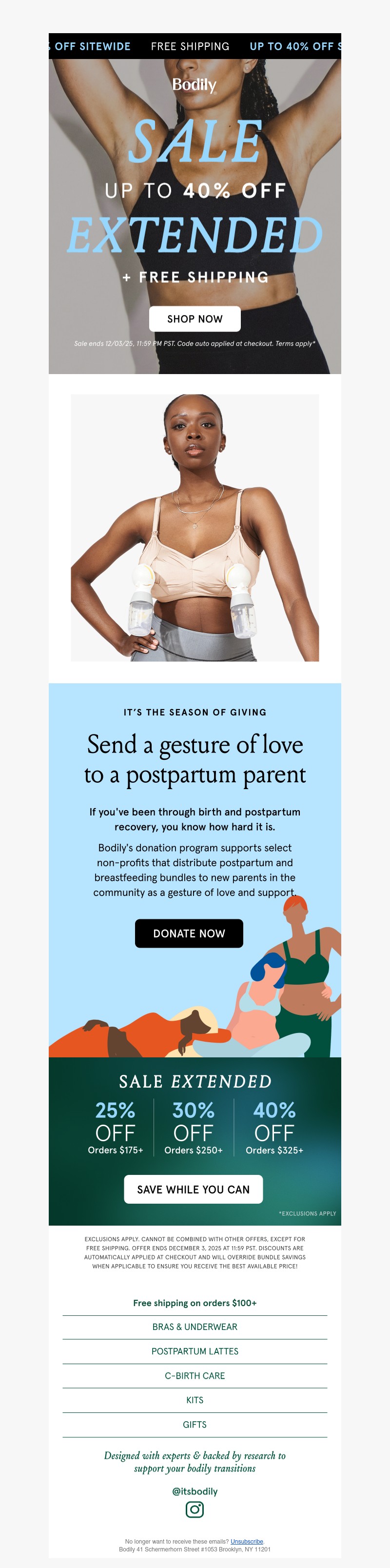Viewport: 390px width, 1568px height.
Task: Select Save While You Can
Action: click(194, 1189)
